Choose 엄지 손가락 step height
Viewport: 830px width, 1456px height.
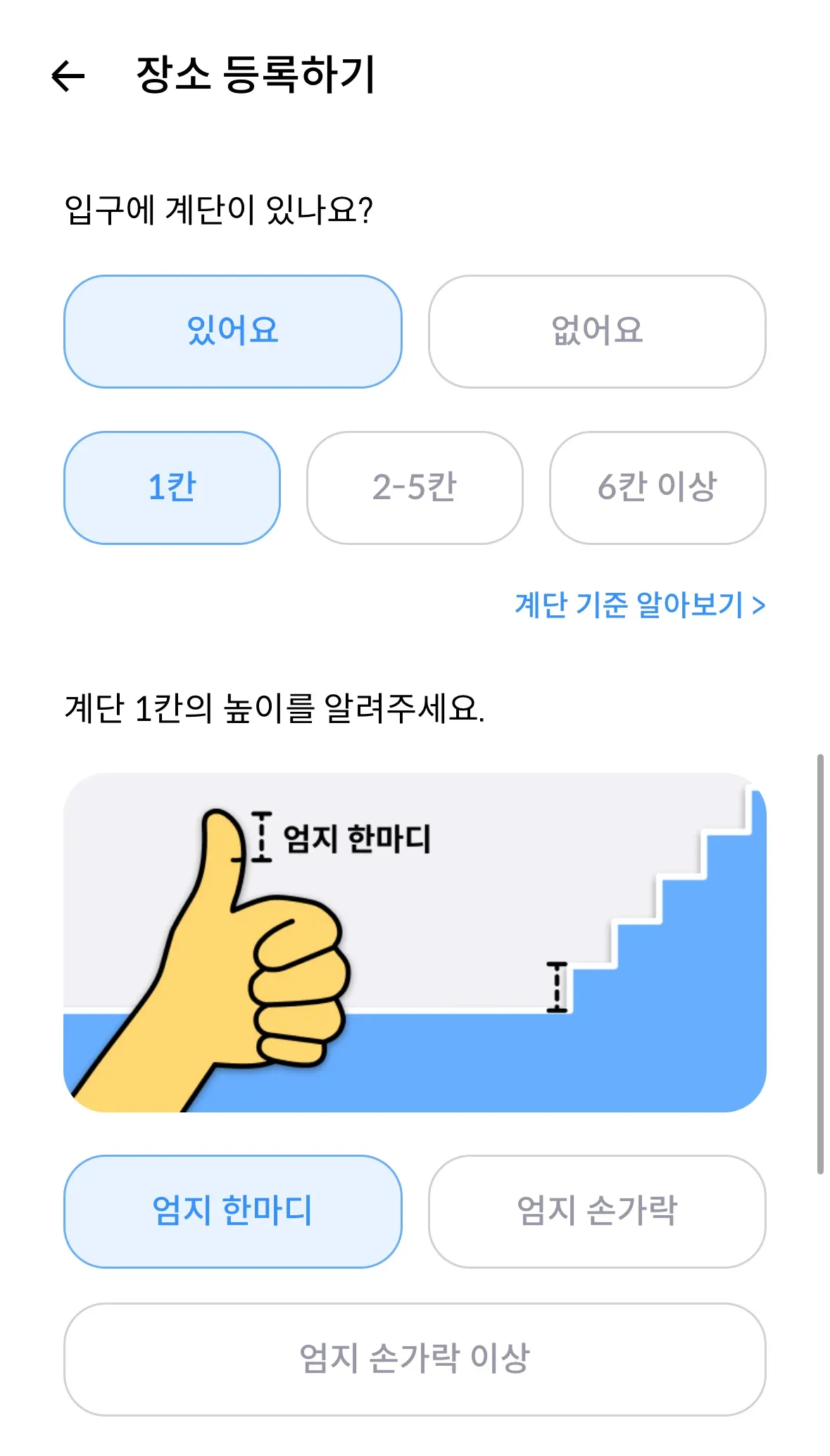tap(597, 1211)
